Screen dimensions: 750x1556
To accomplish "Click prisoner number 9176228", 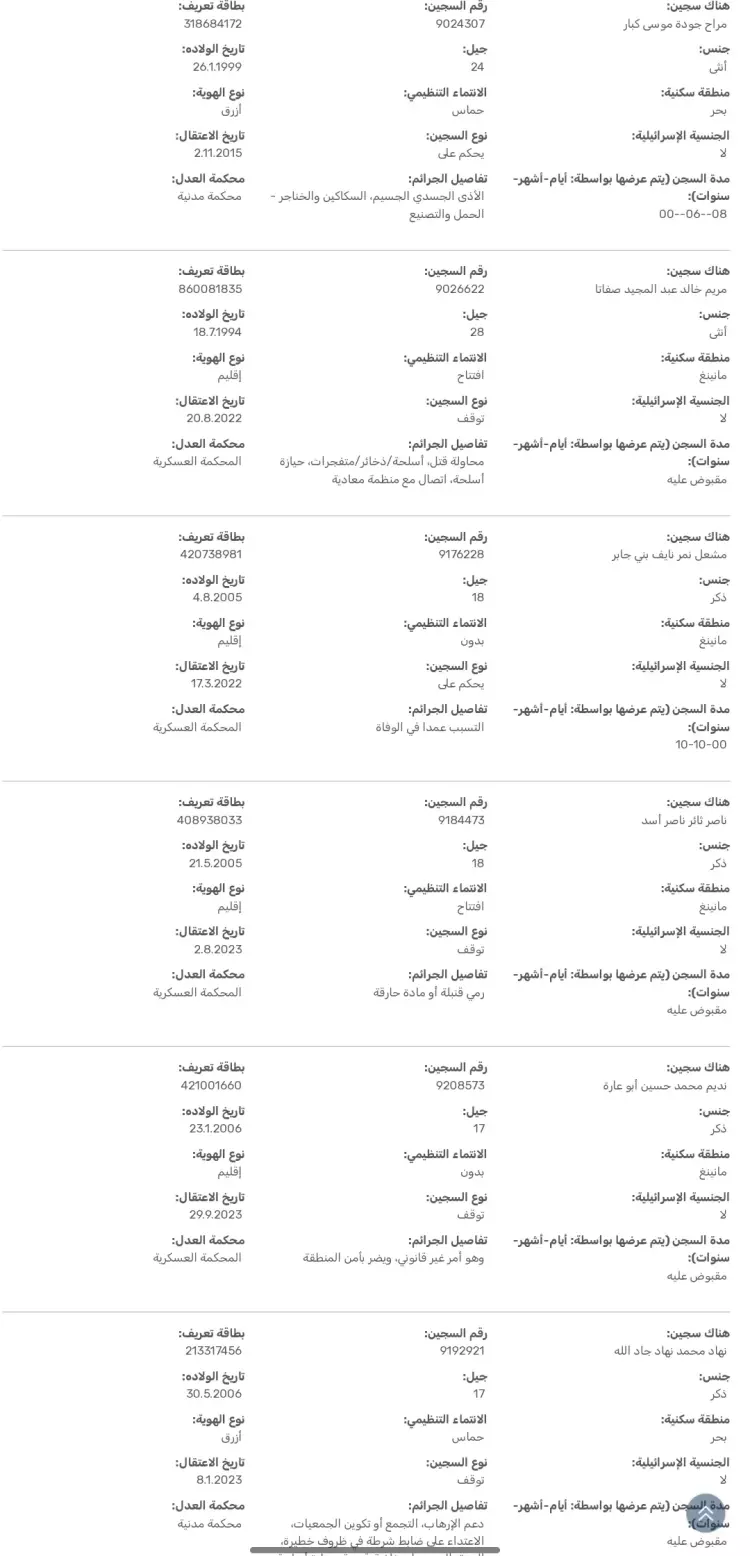I will point(462,555).
